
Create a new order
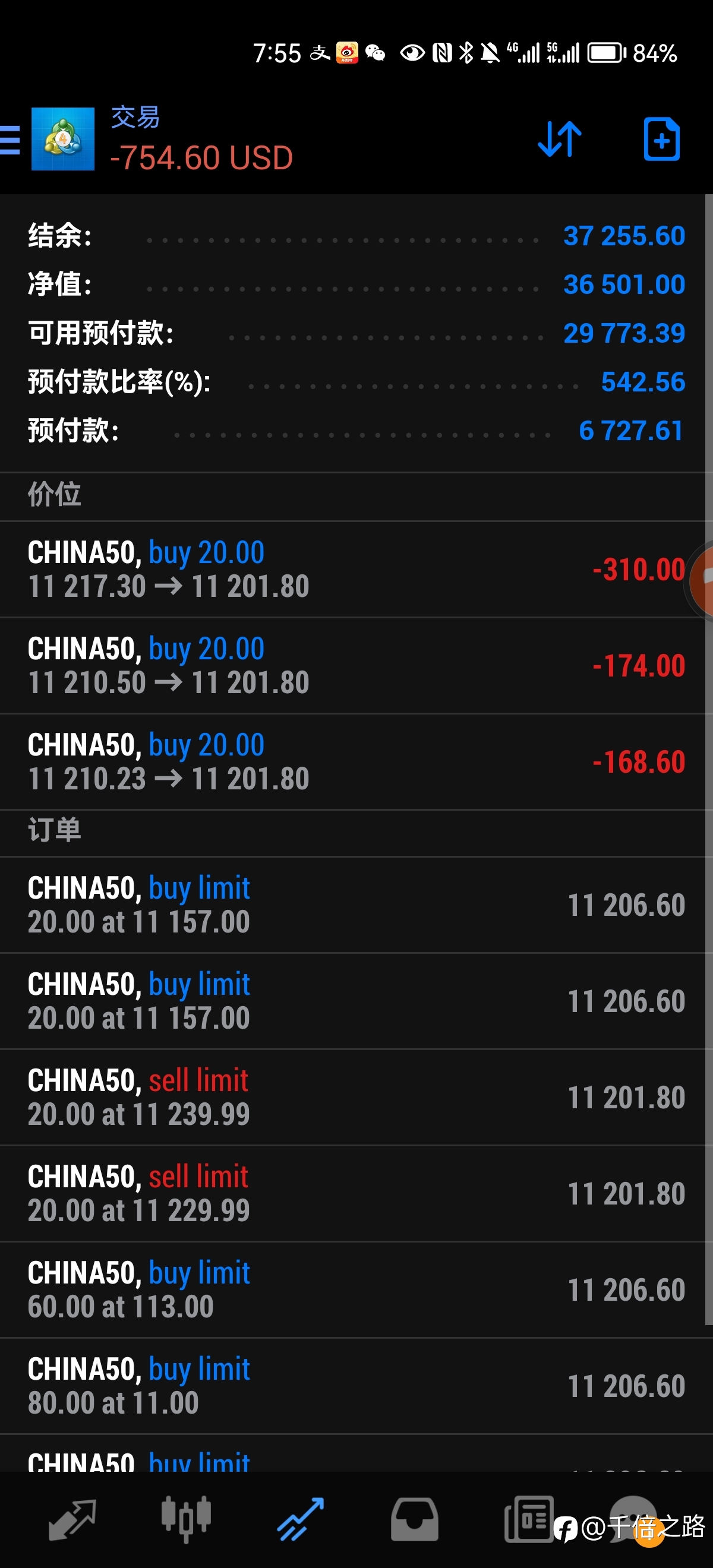click(662, 140)
